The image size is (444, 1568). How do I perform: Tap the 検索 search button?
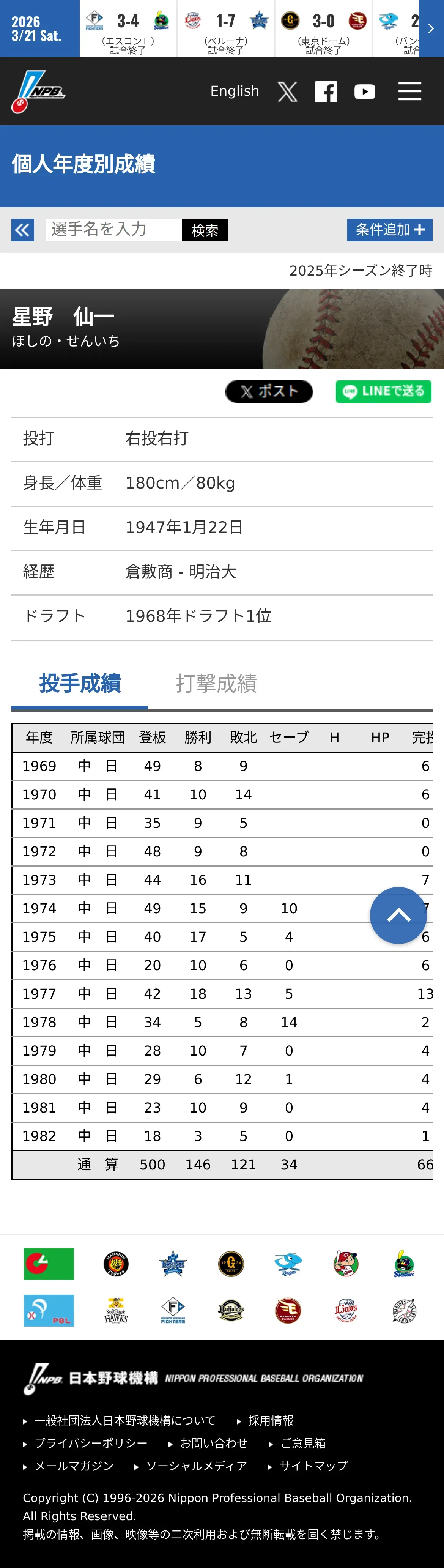205,230
